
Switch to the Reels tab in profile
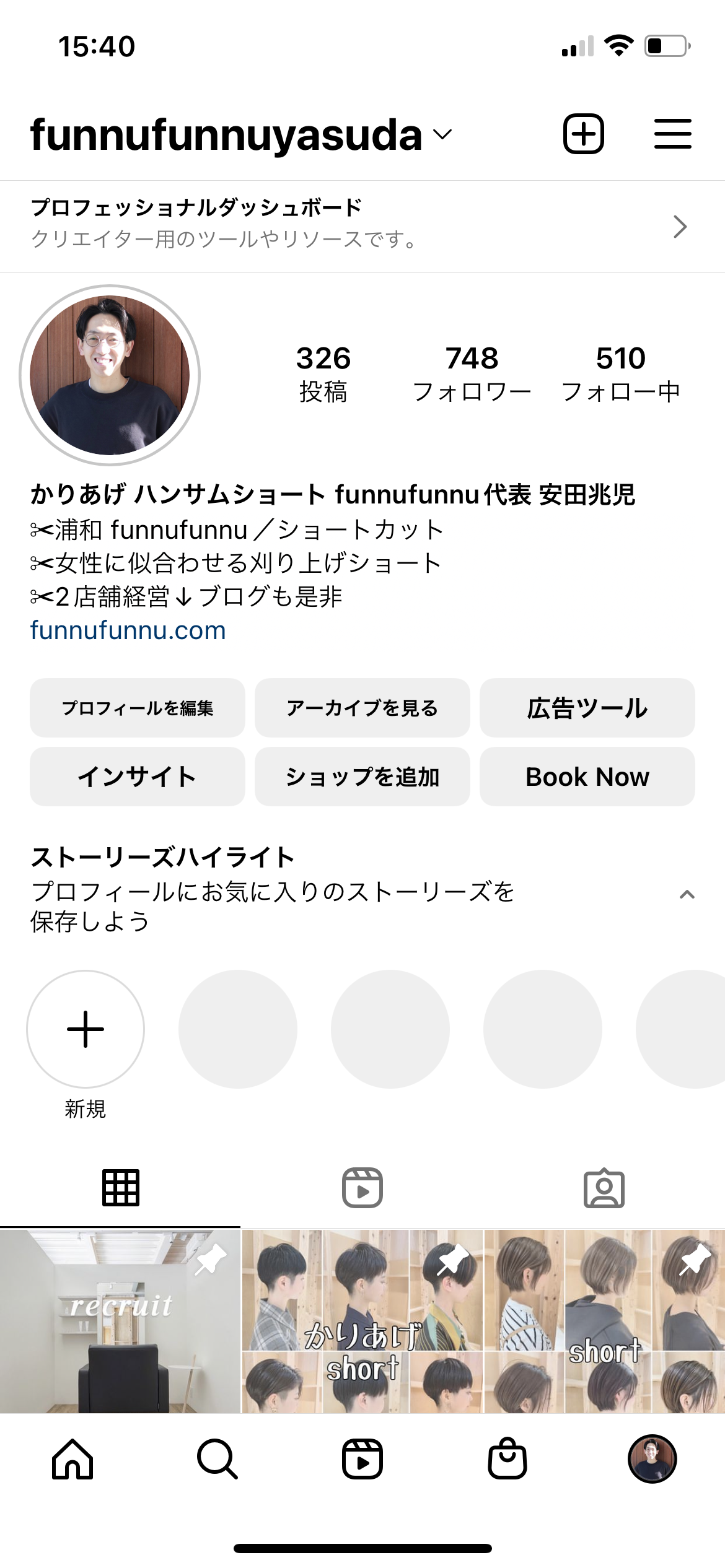pyautogui.click(x=362, y=1188)
